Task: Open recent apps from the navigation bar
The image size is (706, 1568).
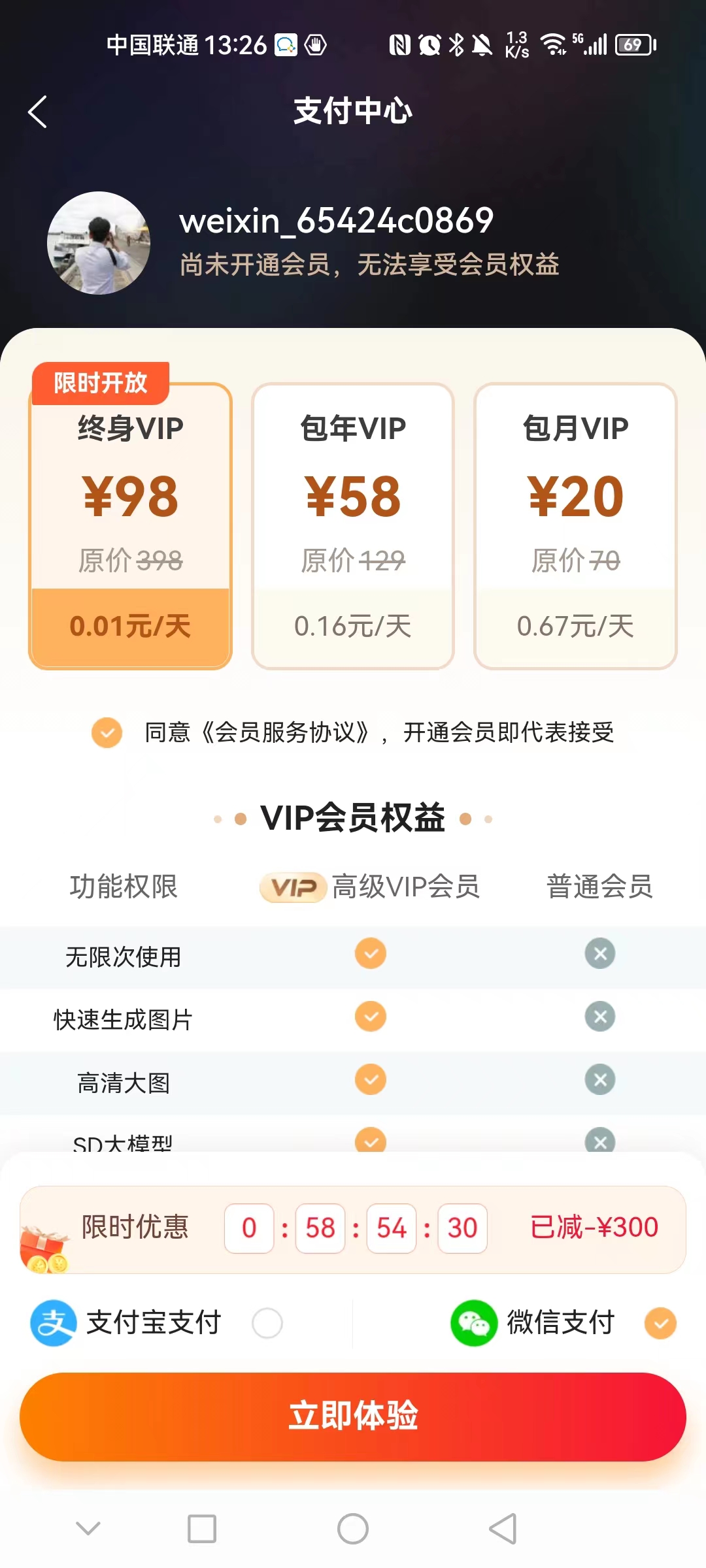Action: pyautogui.click(x=202, y=1529)
